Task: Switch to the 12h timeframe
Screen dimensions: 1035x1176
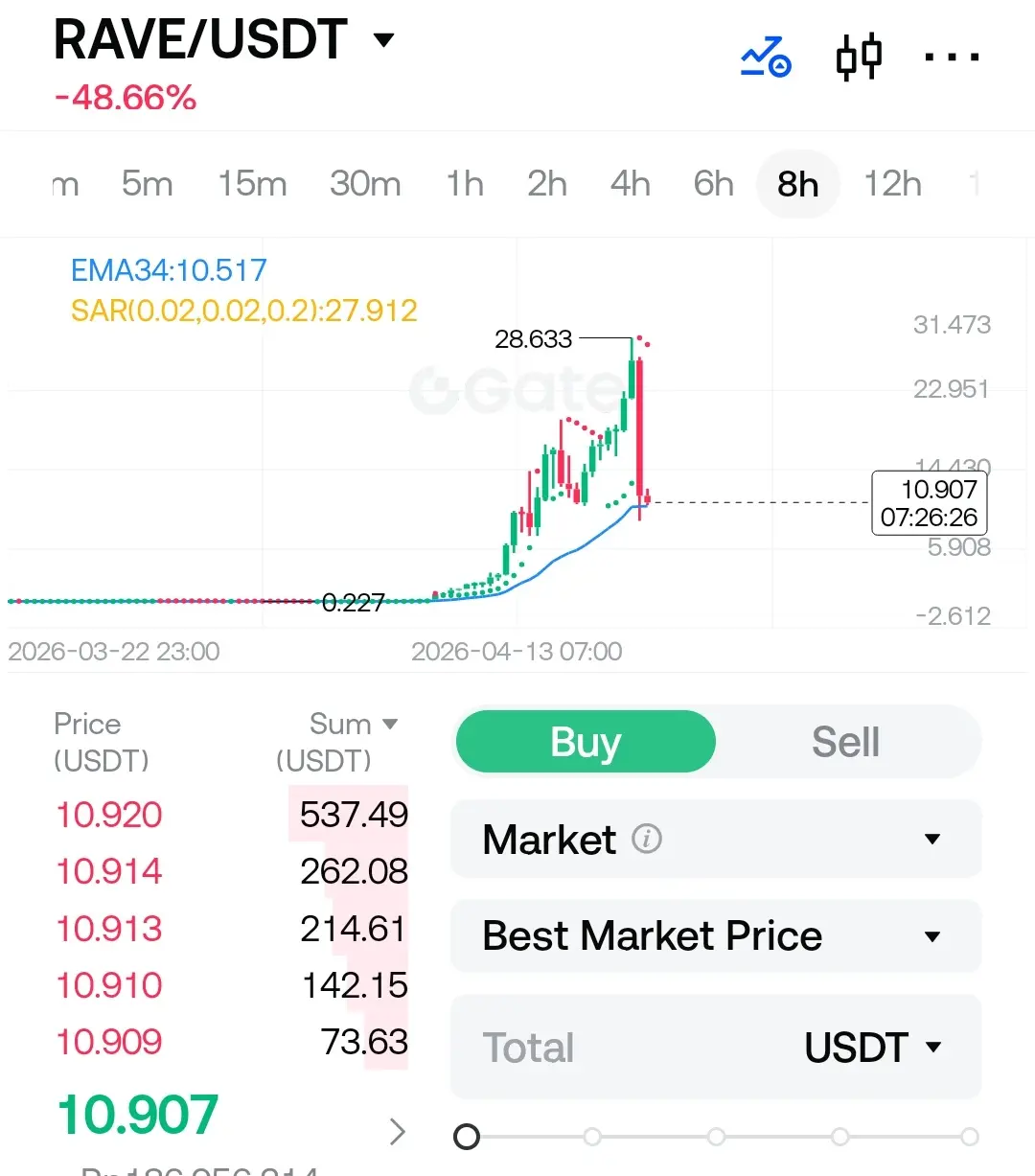Action: (x=892, y=183)
